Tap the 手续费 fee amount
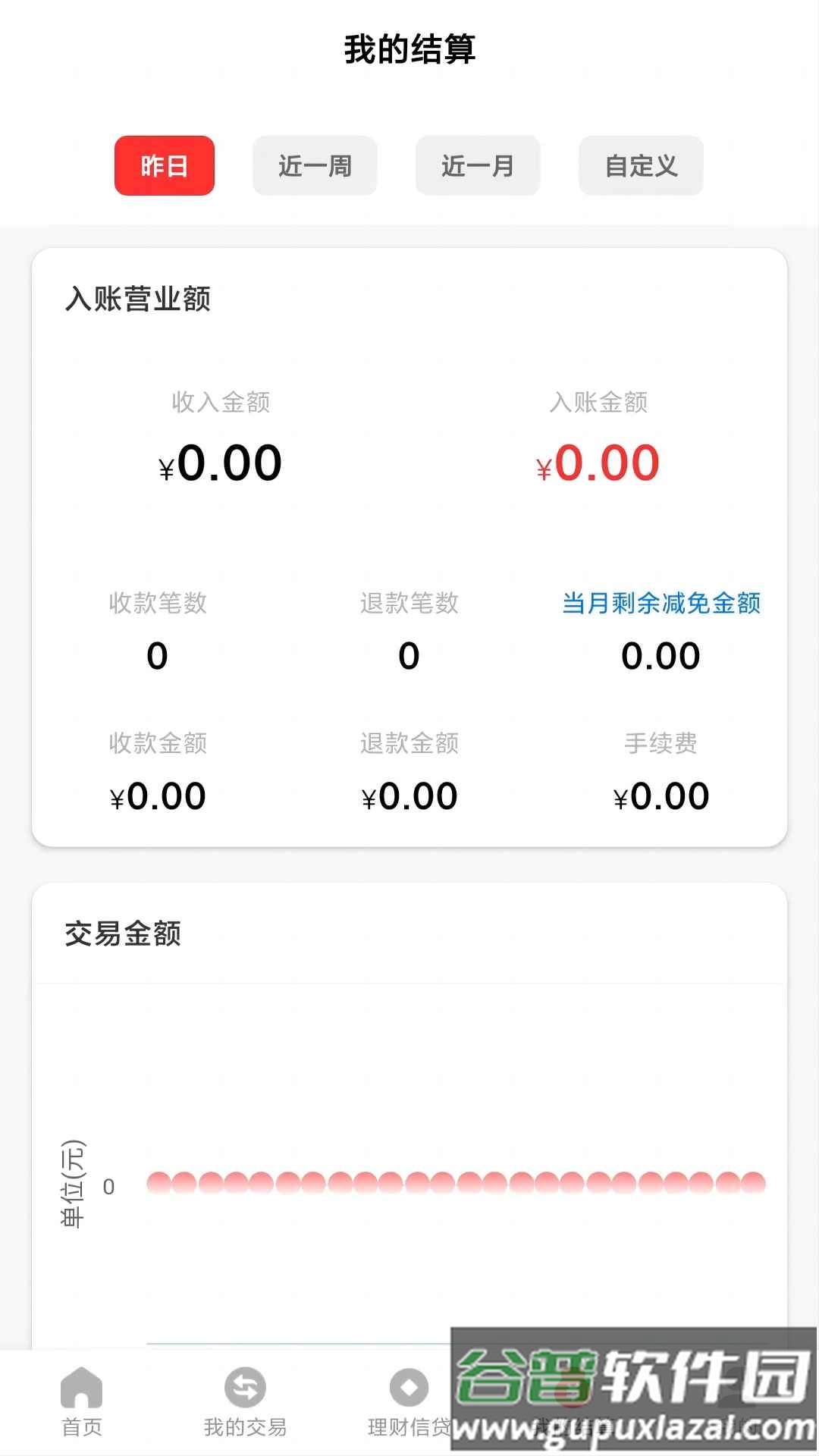 [661, 795]
